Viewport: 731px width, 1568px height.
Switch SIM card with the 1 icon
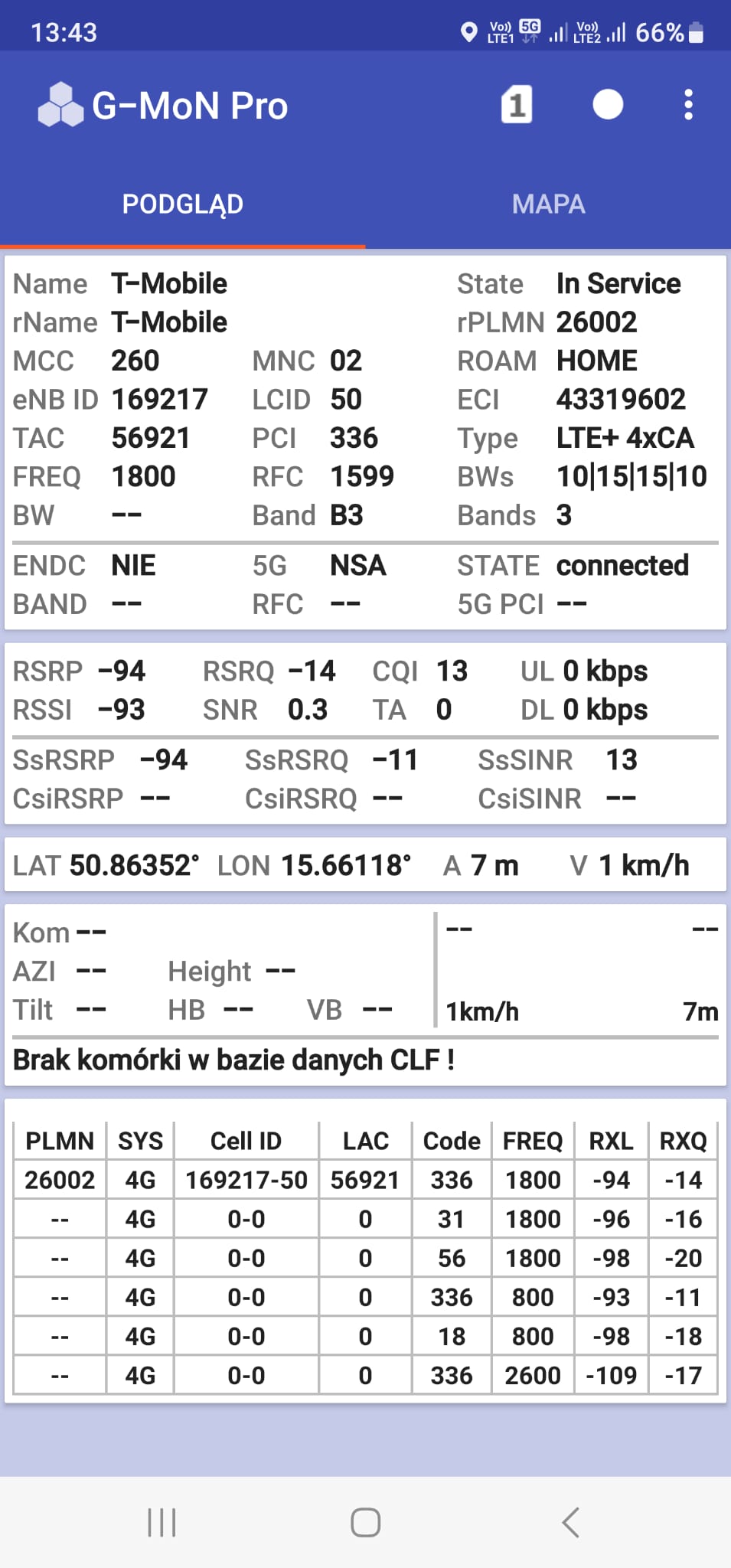click(x=517, y=105)
